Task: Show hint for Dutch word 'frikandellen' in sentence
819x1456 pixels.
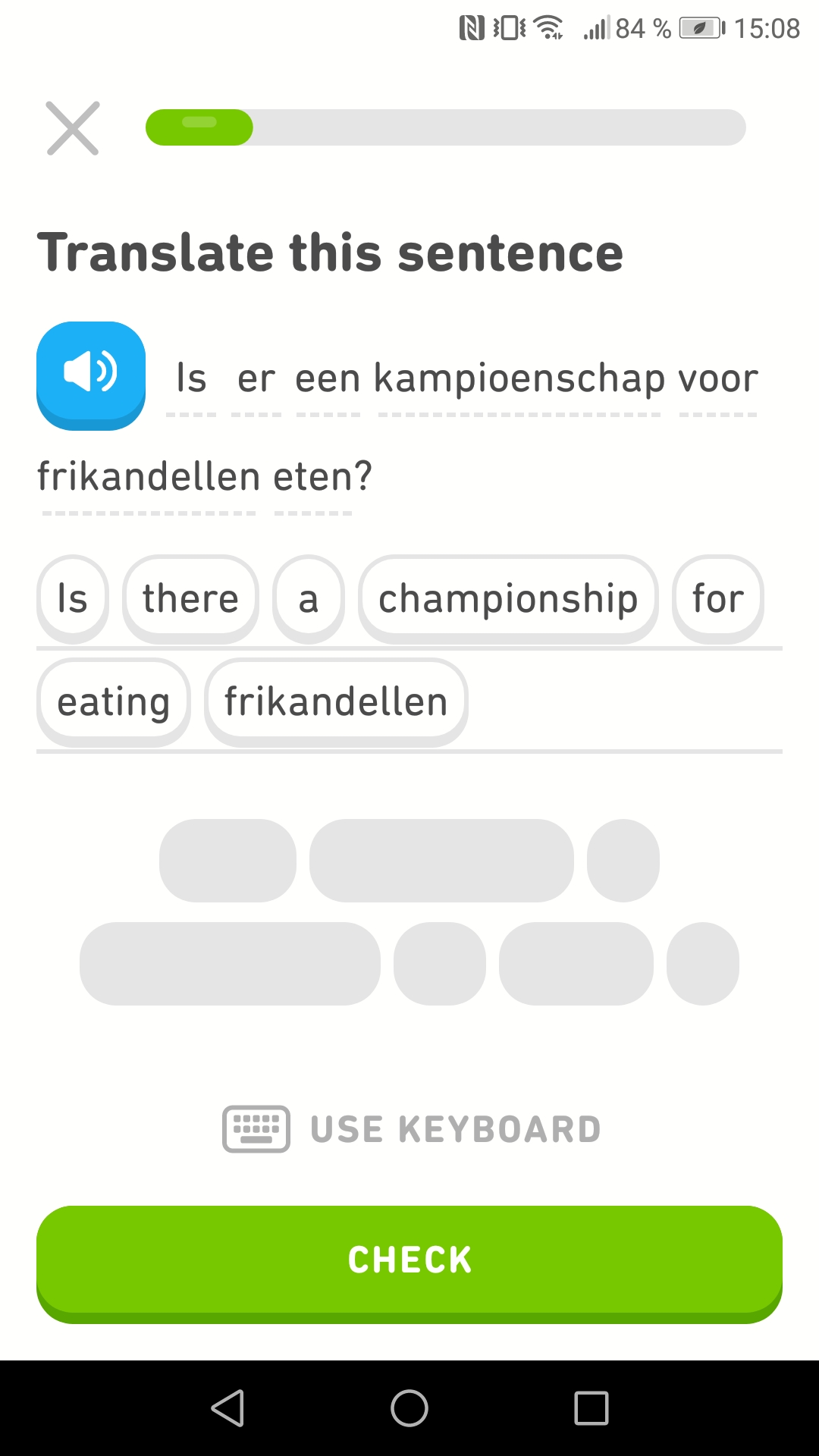Action: (149, 478)
